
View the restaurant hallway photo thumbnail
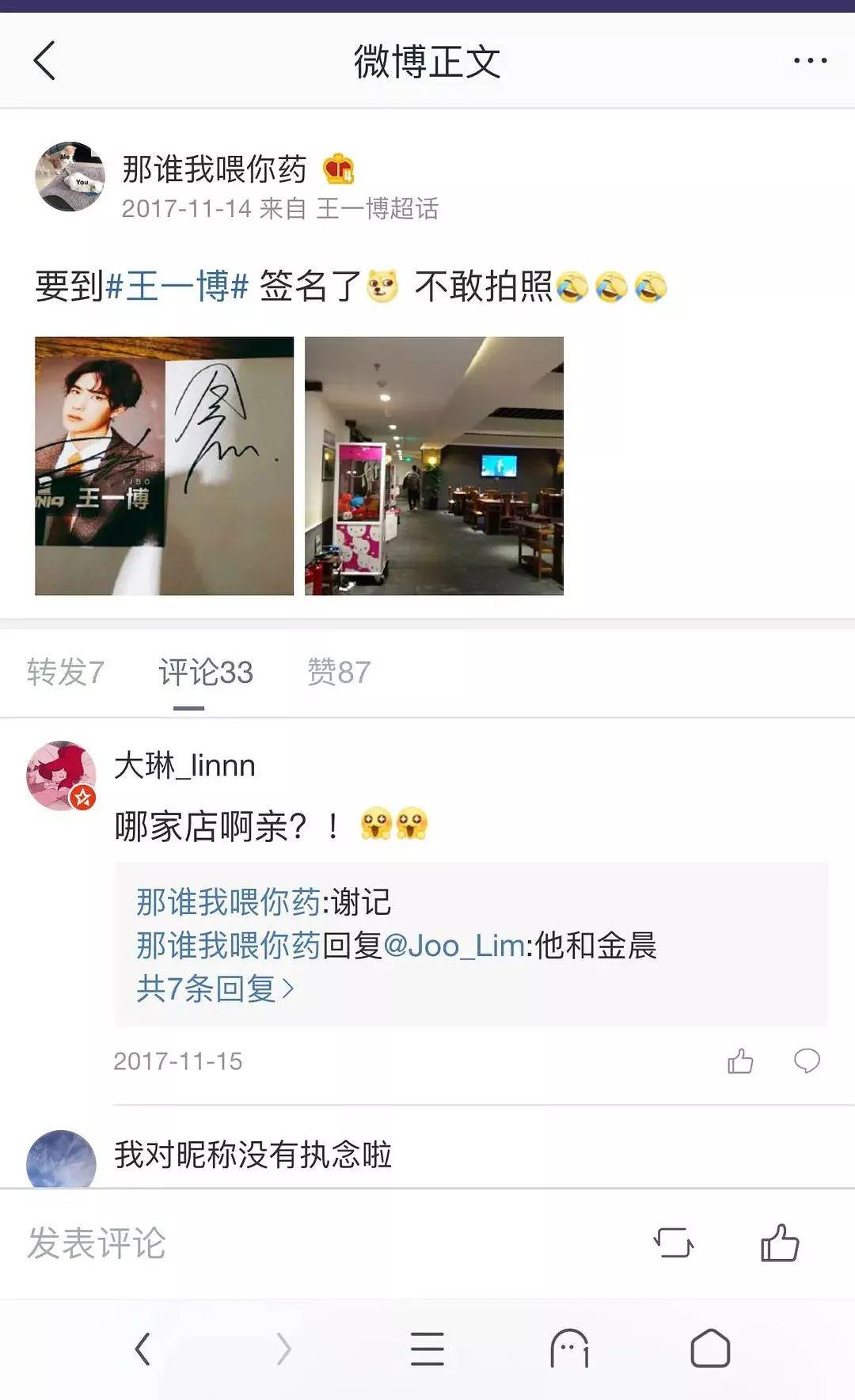click(x=434, y=466)
